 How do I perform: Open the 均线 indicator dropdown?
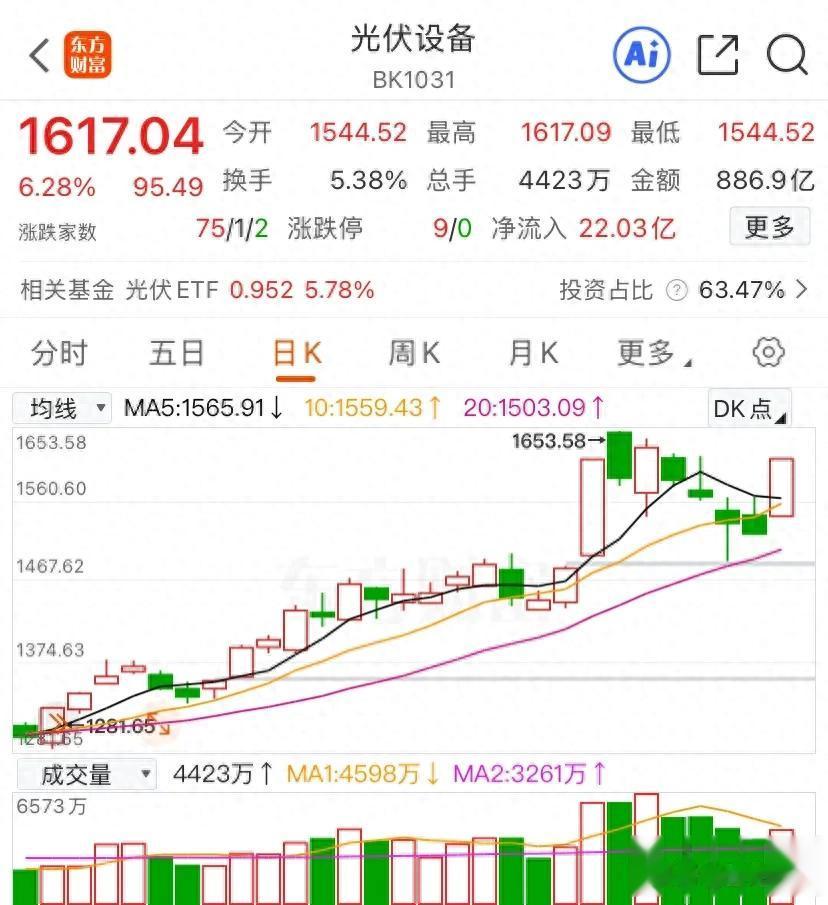pyautogui.click(x=62, y=408)
